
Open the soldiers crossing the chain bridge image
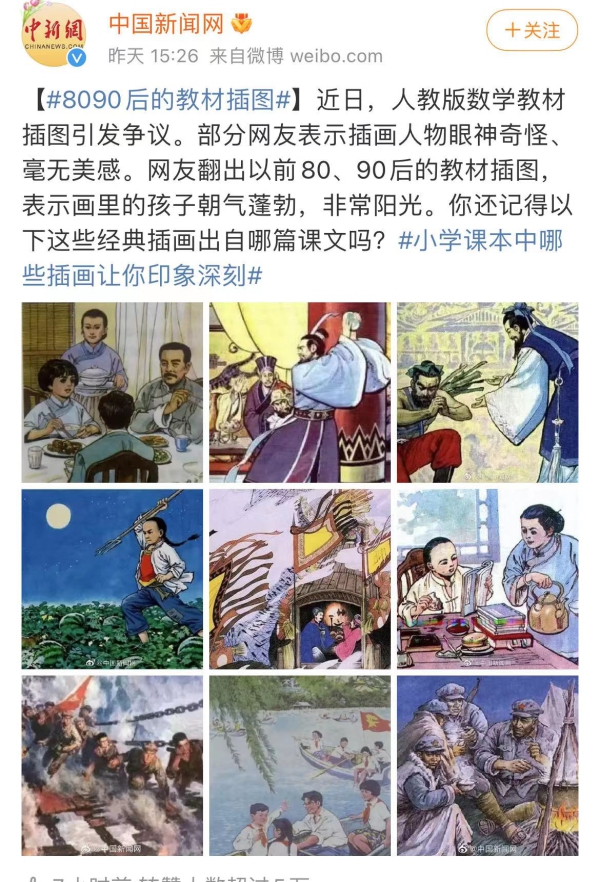click(112, 765)
